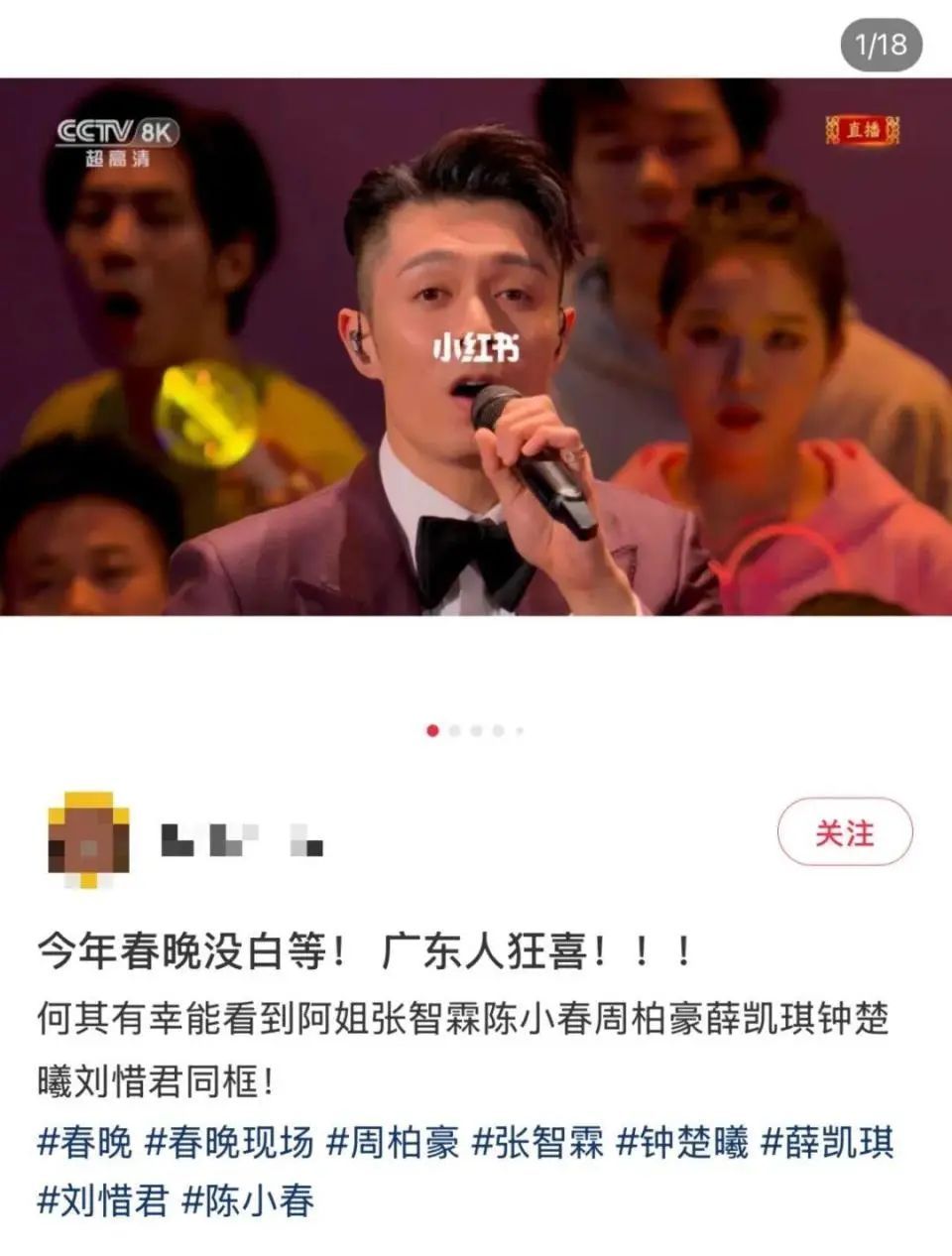Open the CCTV gala photo full screen

pyautogui.click(x=476, y=347)
